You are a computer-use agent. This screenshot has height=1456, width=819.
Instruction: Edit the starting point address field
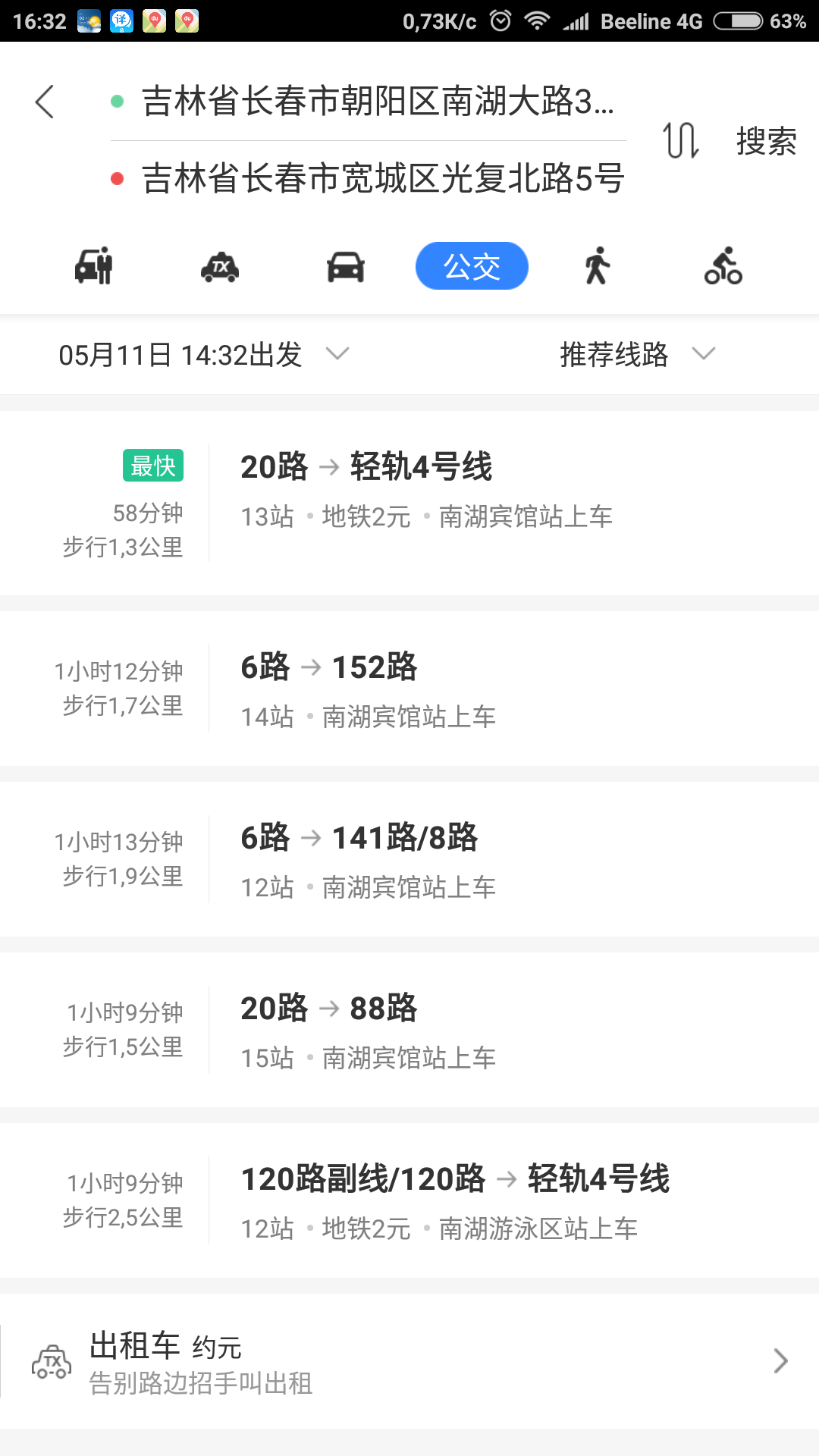tap(377, 102)
